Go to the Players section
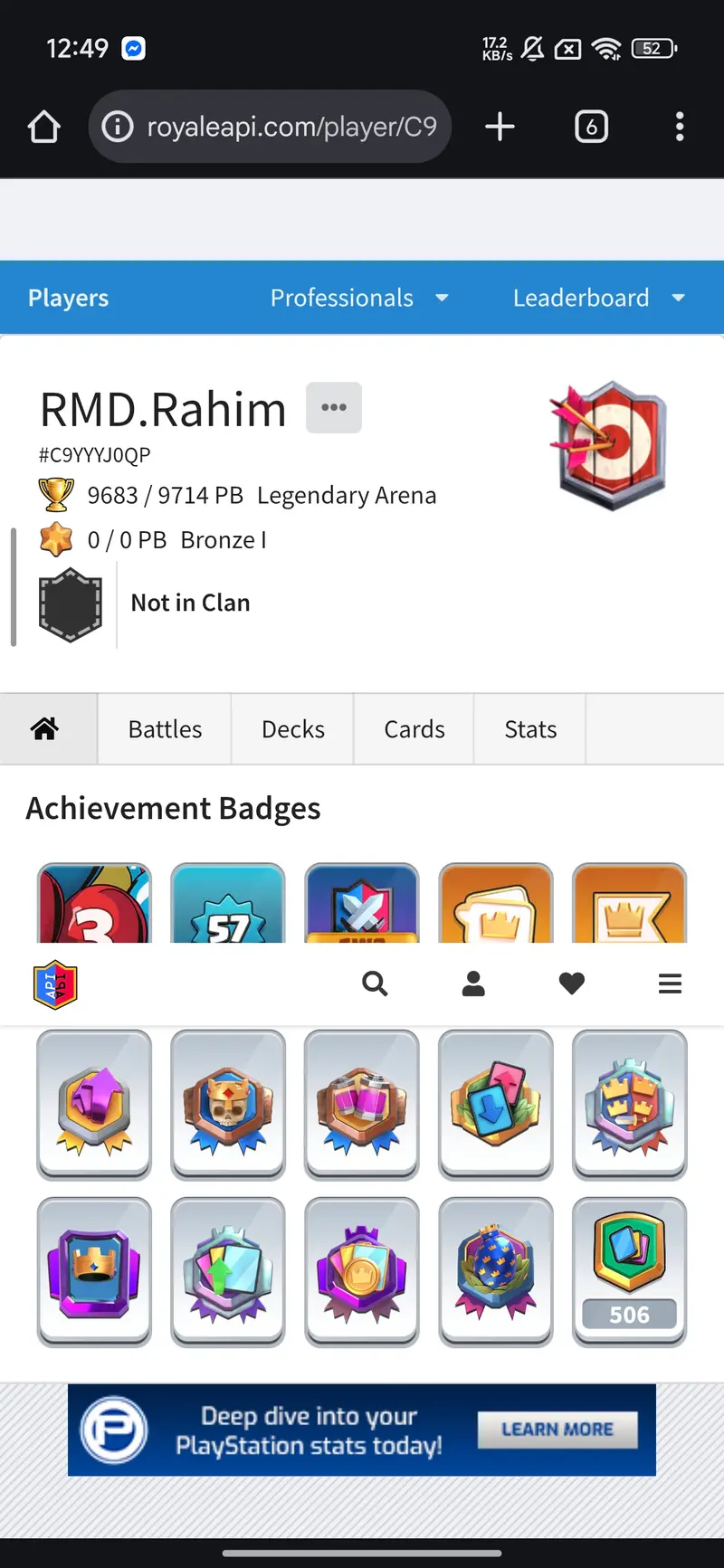The image size is (724, 1568). pyautogui.click(x=68, y=298)
